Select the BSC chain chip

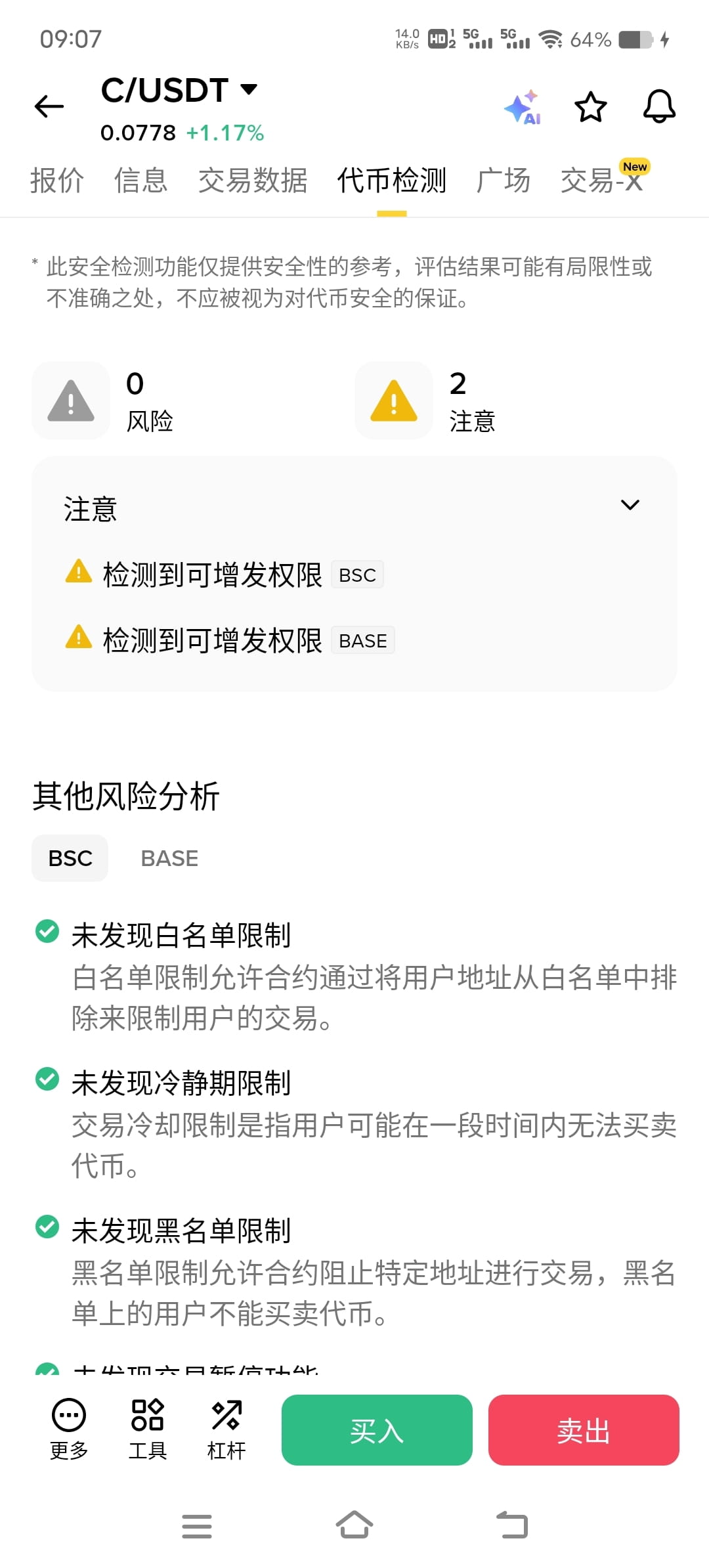[x=69, y=858]
